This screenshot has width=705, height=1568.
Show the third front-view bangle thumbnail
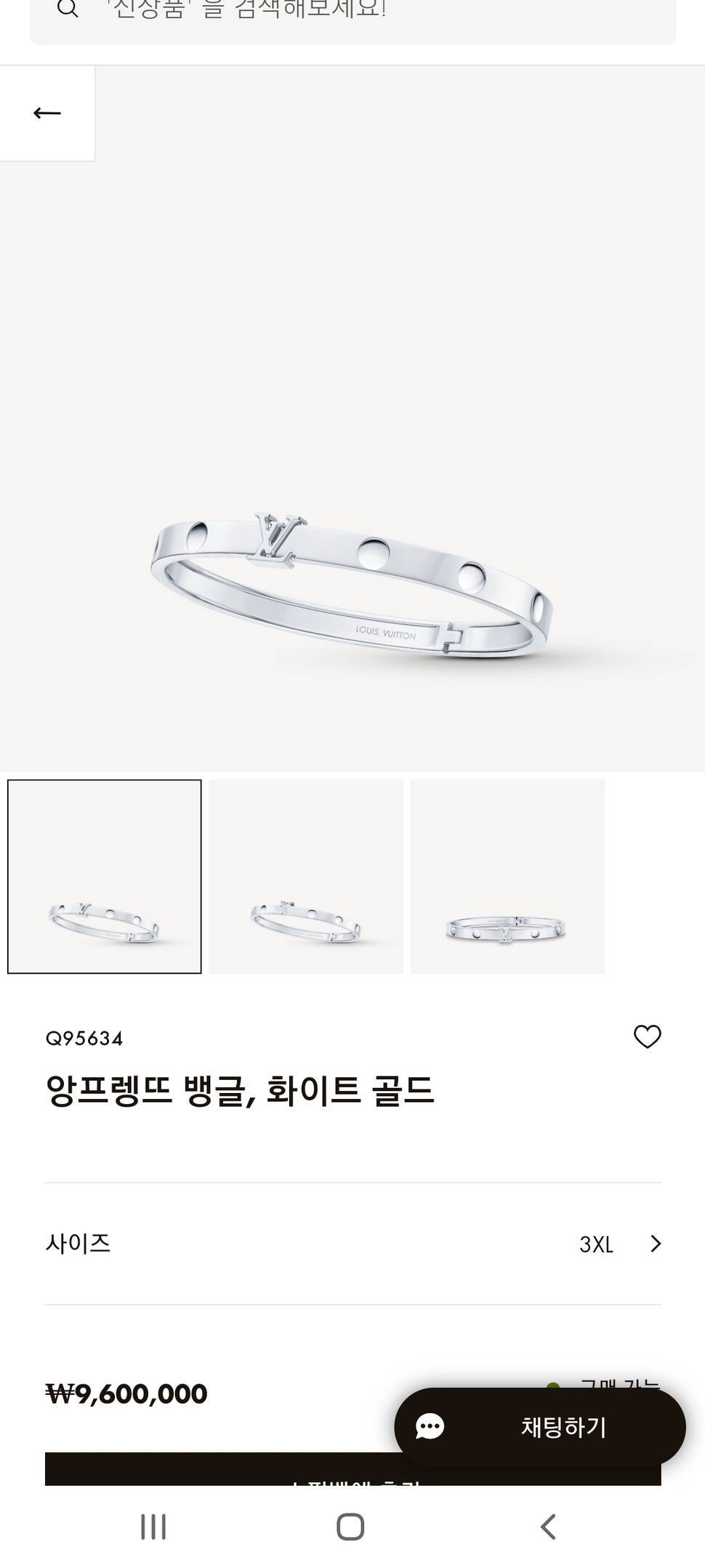coord(507,876)
